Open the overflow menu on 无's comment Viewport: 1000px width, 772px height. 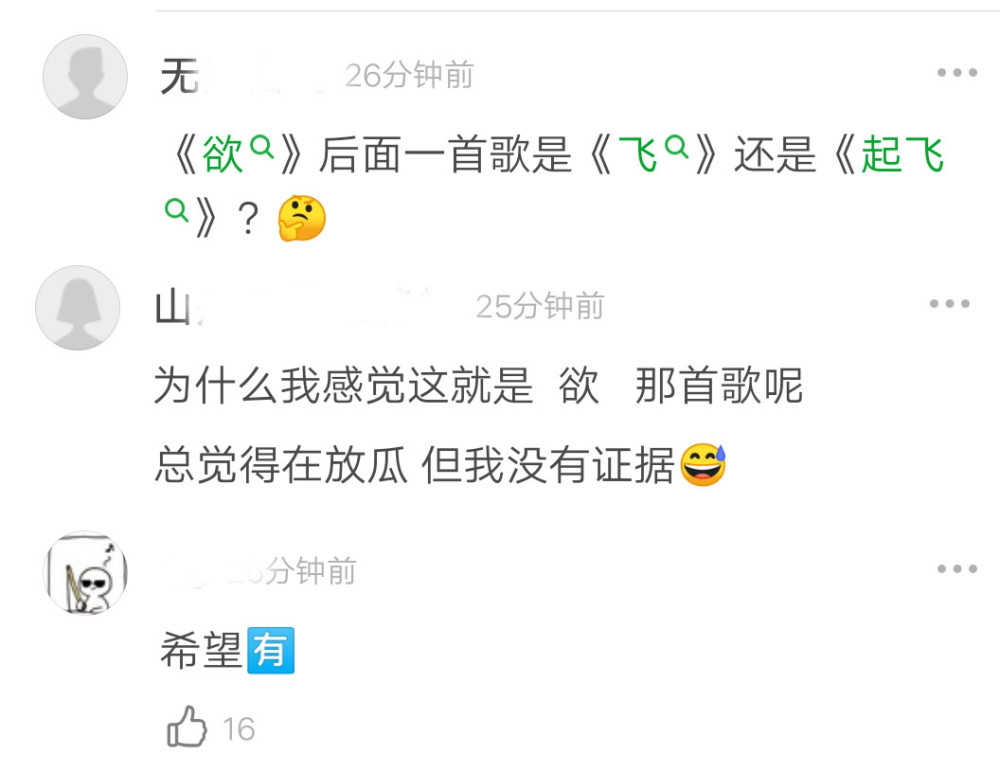pos(956,73)
